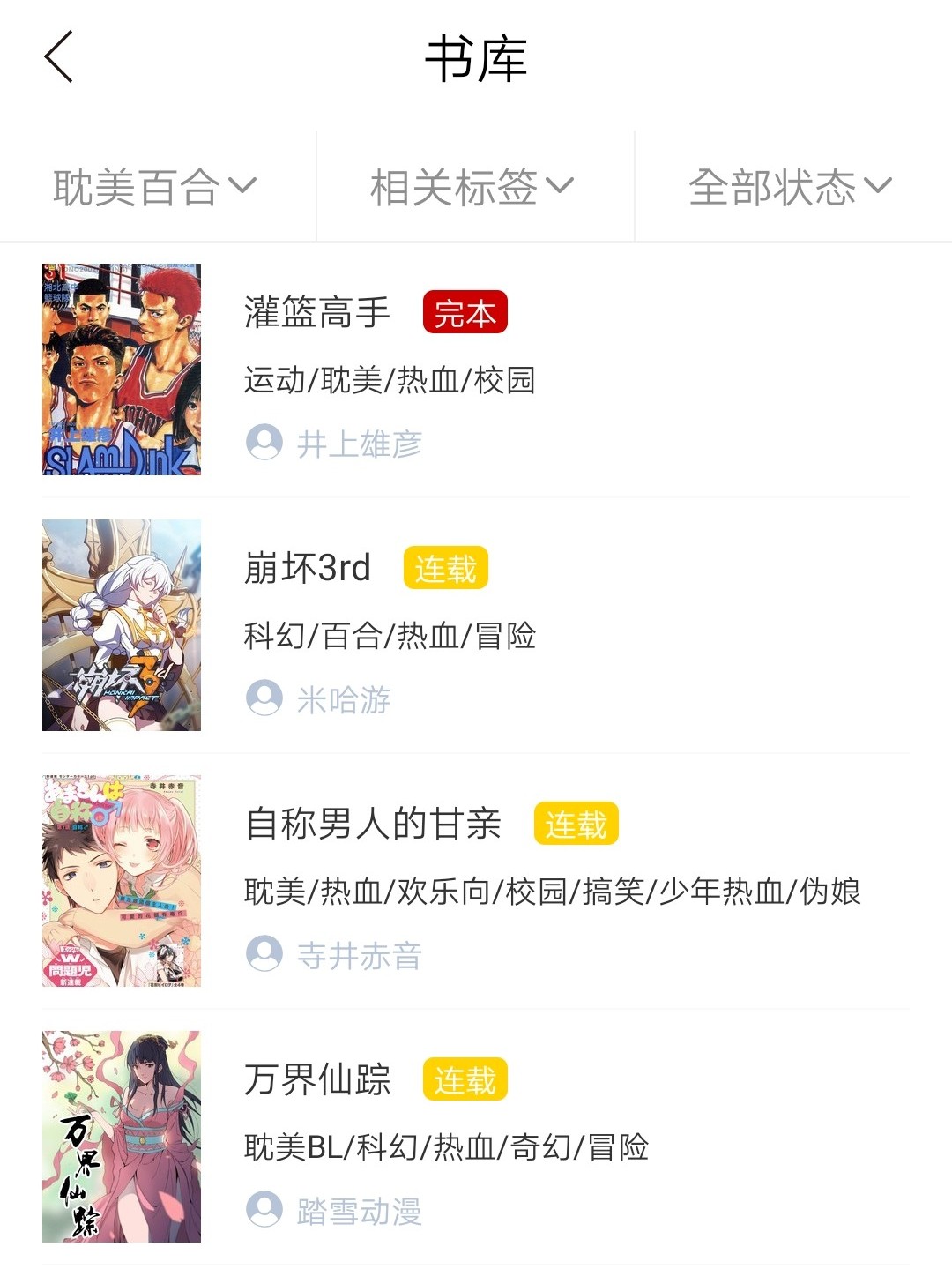Expand the 相关标签 filter dropdown
The width and height of the screenshot is (952, 1269).
click(x=473, y=183)
